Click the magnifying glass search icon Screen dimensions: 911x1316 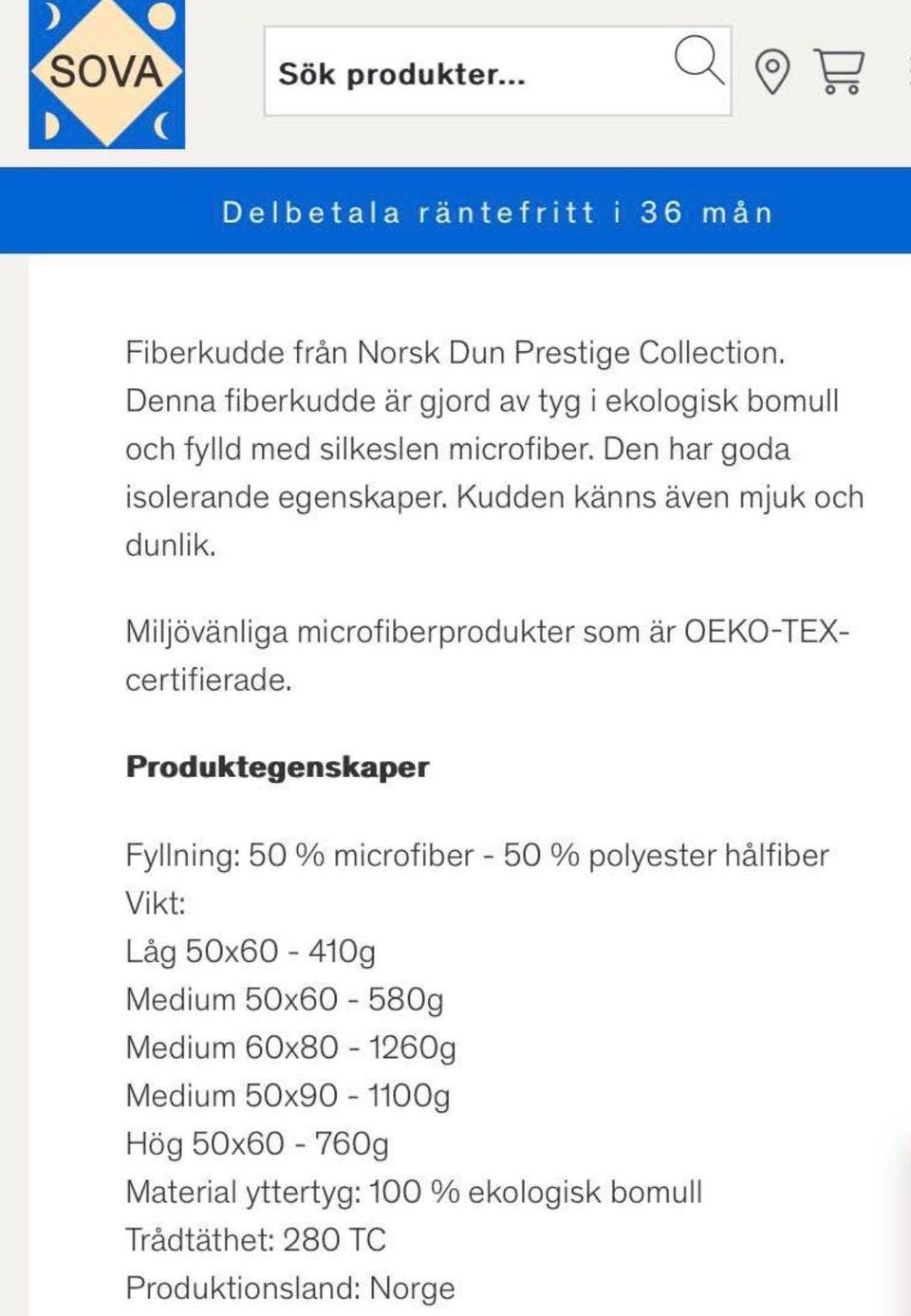pyautogui.click(x=698, y=63)
